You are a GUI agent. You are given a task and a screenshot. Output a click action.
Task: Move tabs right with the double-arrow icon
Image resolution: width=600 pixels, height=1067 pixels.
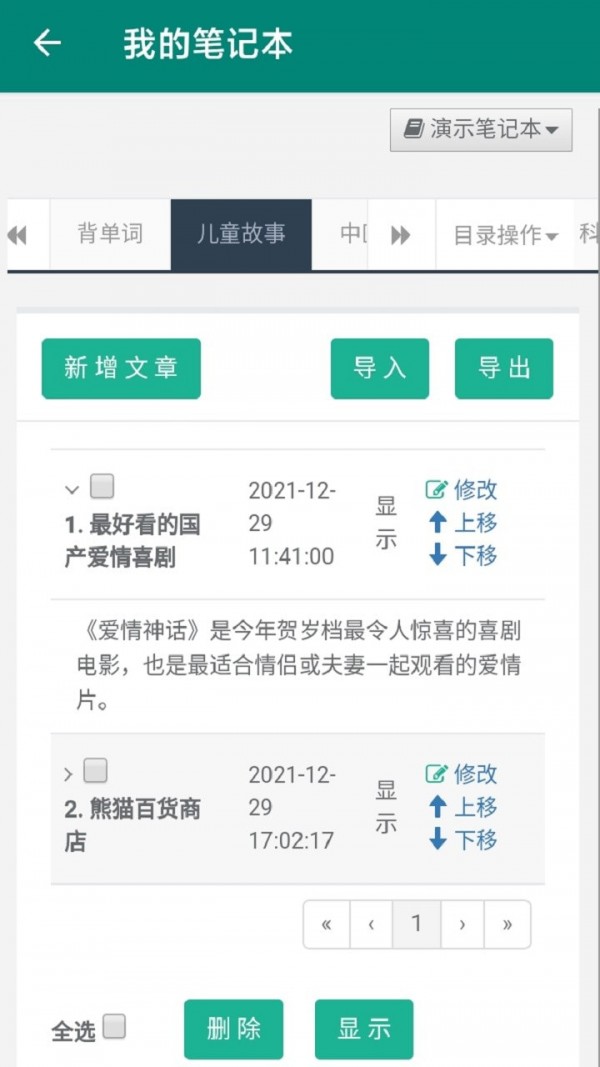point(401,235)
